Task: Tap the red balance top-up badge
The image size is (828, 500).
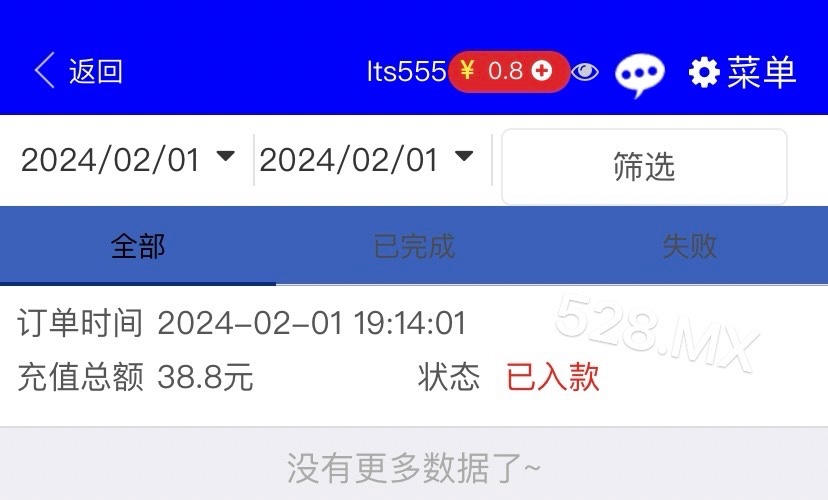Action: click(508, 72)
